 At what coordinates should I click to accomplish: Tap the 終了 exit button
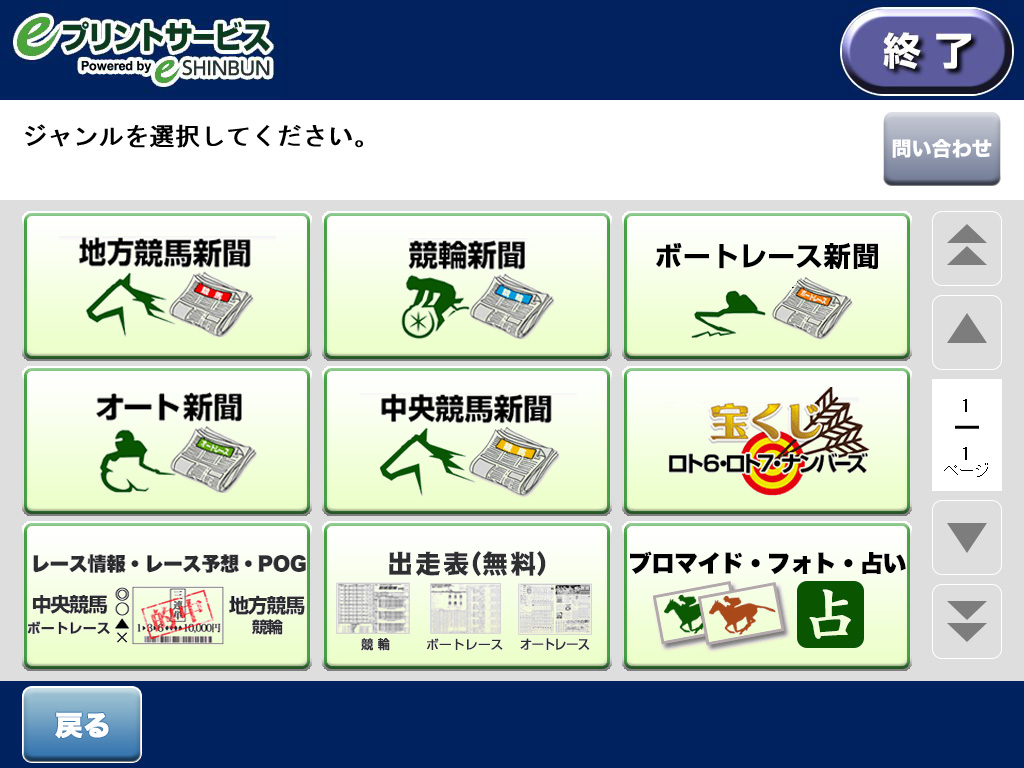coord(926,51)
